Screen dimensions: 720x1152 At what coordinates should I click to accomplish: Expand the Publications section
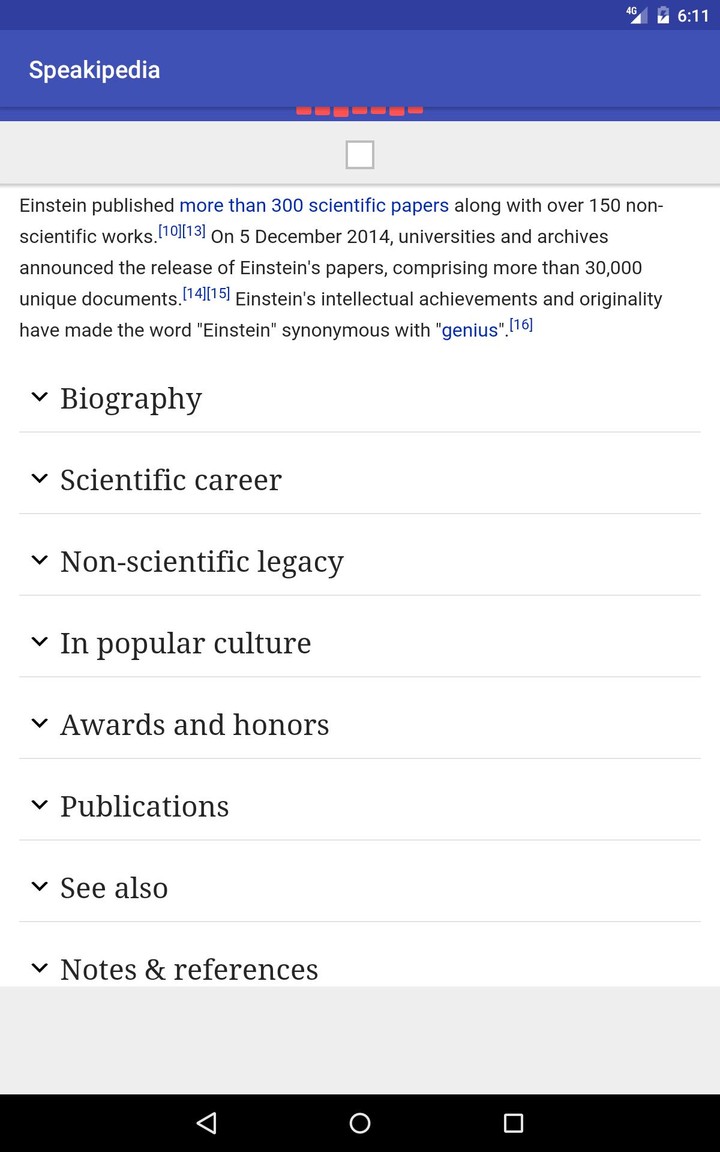pyautogui.click(x=144, y=806)
